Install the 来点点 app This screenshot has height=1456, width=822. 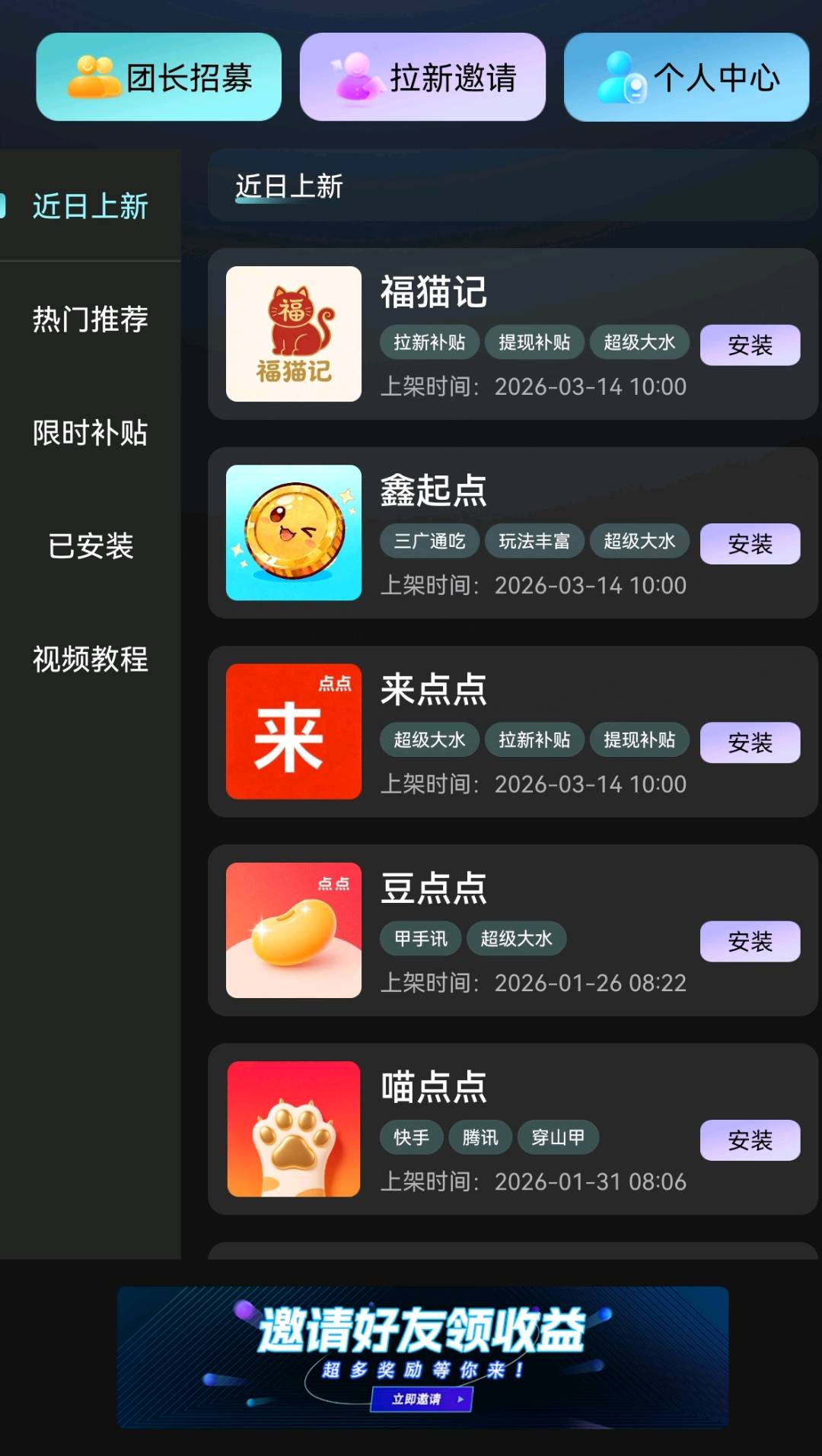(750, 742)
